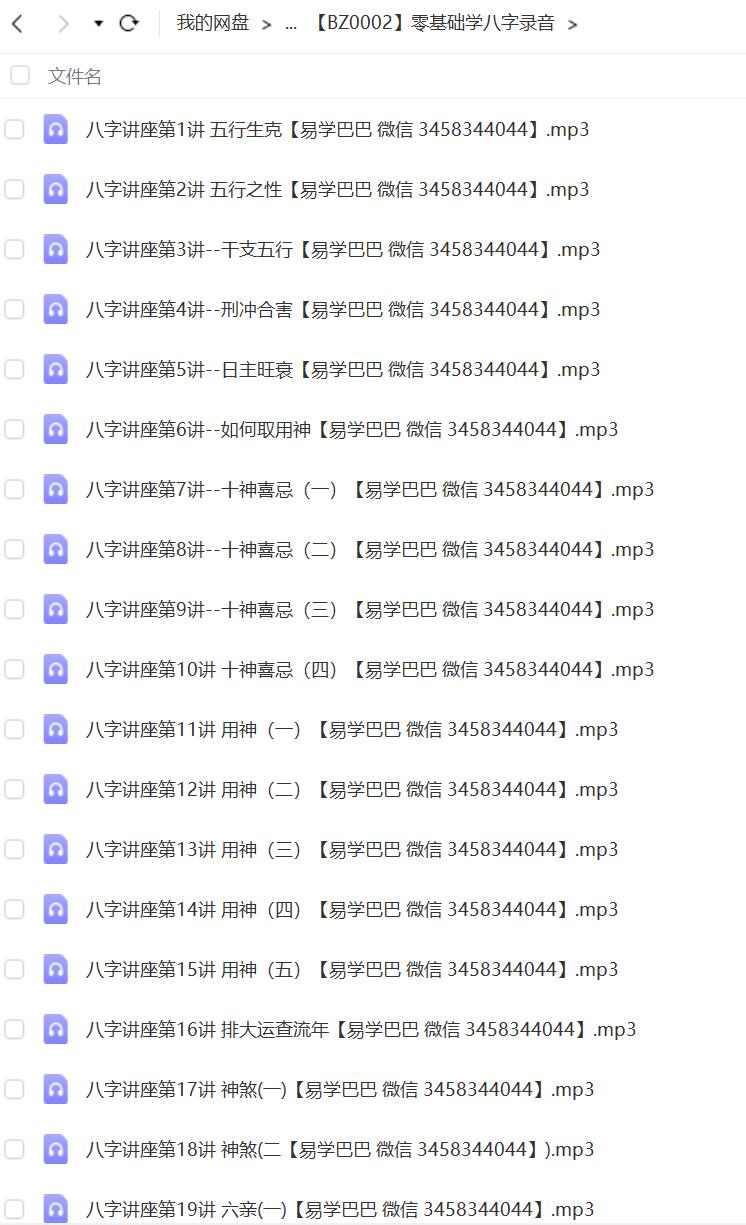Open 第16讲 排大运查流年 file
Screen dimensions: 746x1225
click(x=361, y=1030)
